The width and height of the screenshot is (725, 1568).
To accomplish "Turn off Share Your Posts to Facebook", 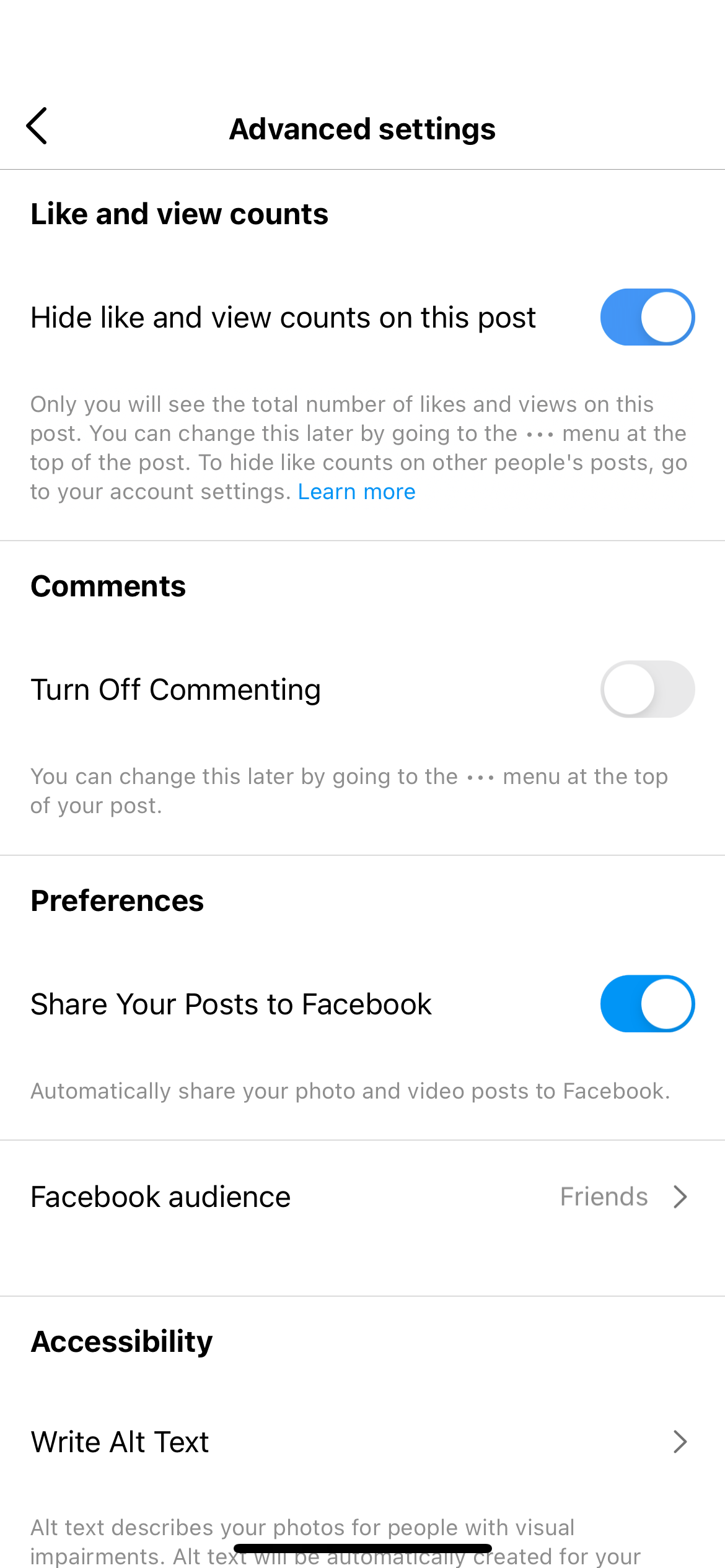I will click(x=647, y=1004).
